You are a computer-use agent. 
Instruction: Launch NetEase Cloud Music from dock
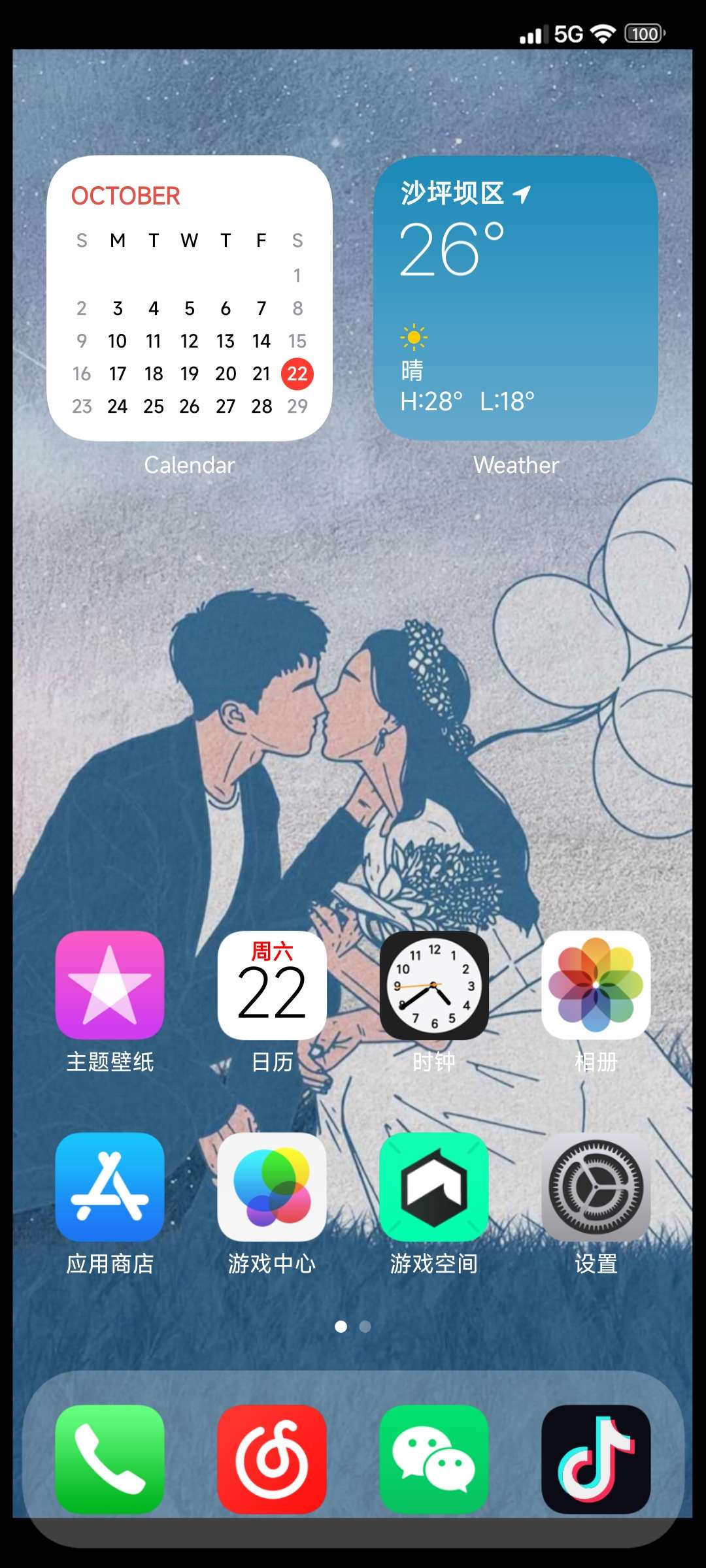pos(272,1459)
